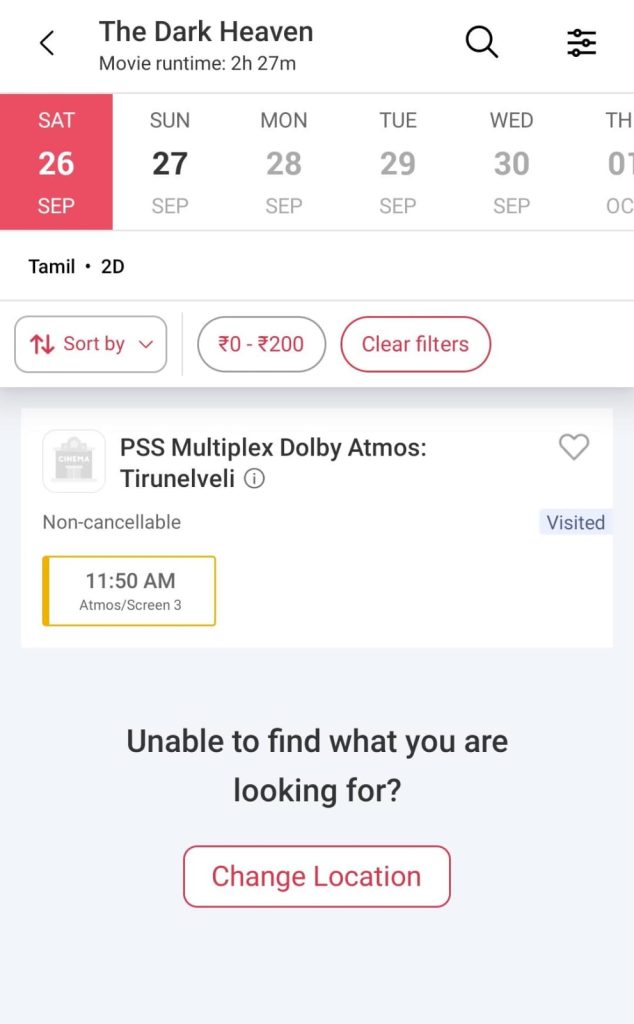The width and height of the screenshot is (634, 1024).
Task: Open the filter settings icon
Action: [581, 43]
